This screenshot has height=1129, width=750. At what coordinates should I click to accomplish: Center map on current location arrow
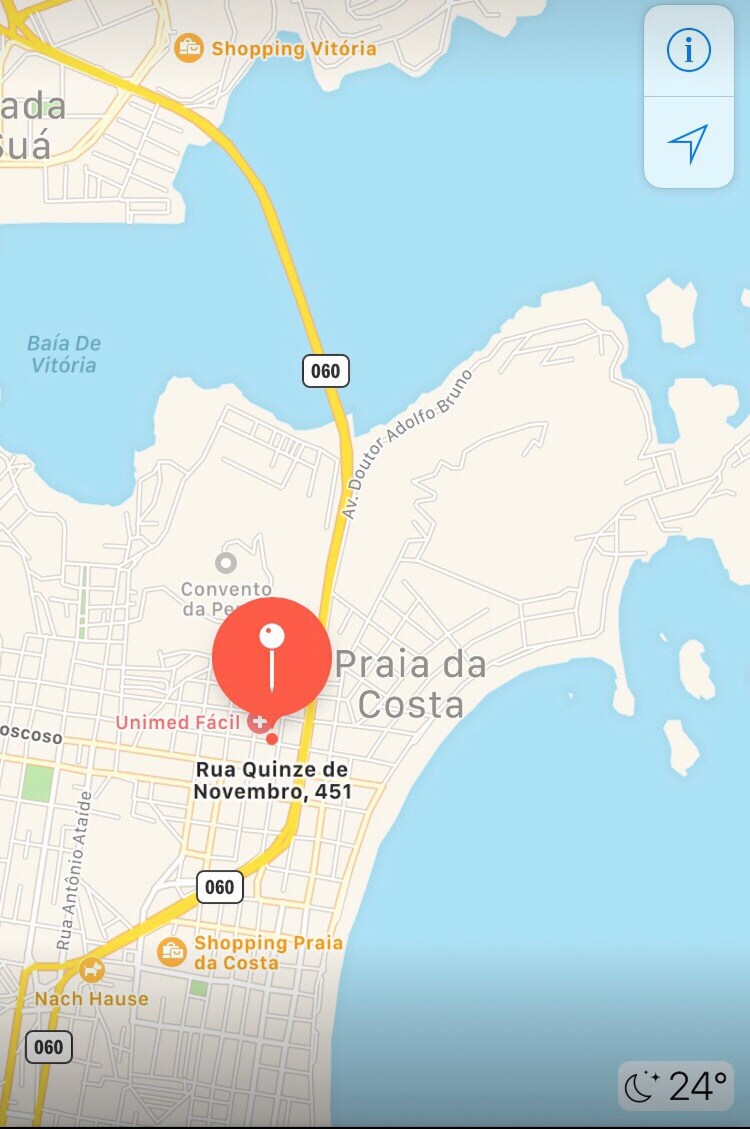pos(688,143)
